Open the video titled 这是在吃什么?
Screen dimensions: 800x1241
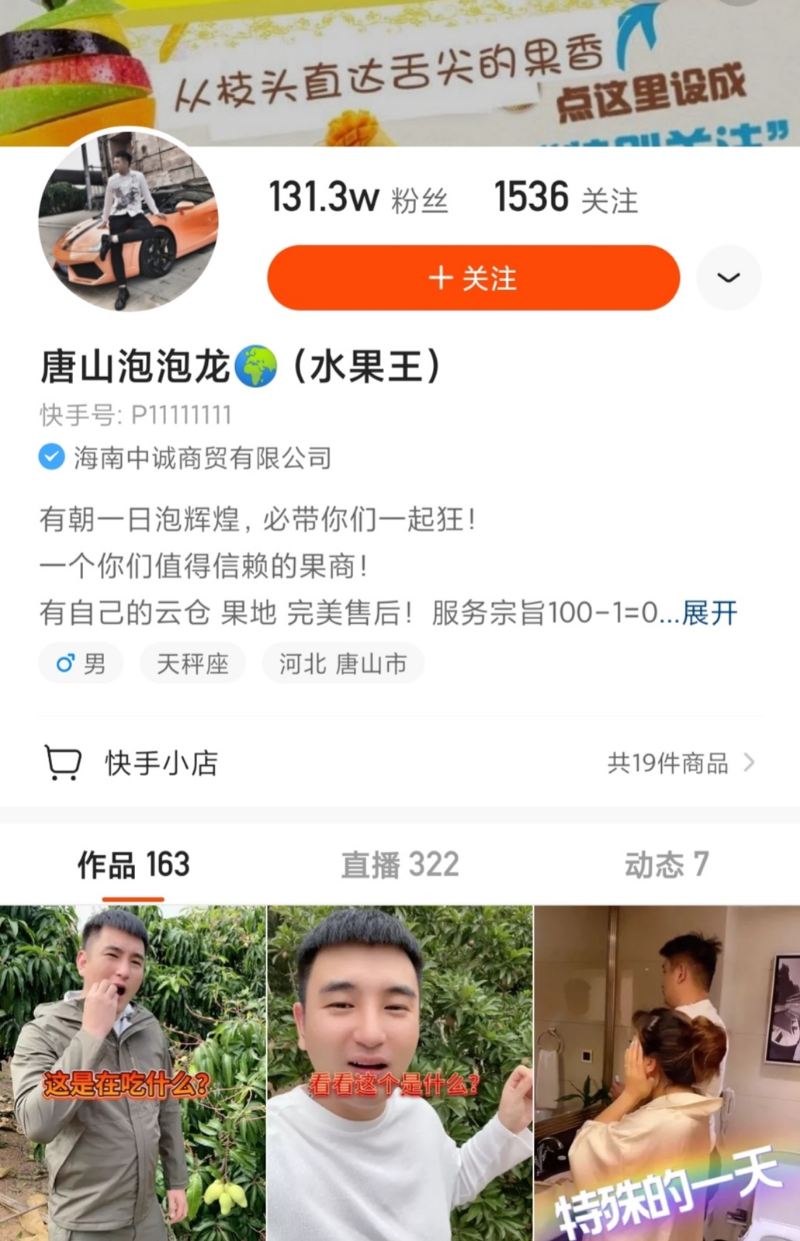click(x=132, y=1073)
